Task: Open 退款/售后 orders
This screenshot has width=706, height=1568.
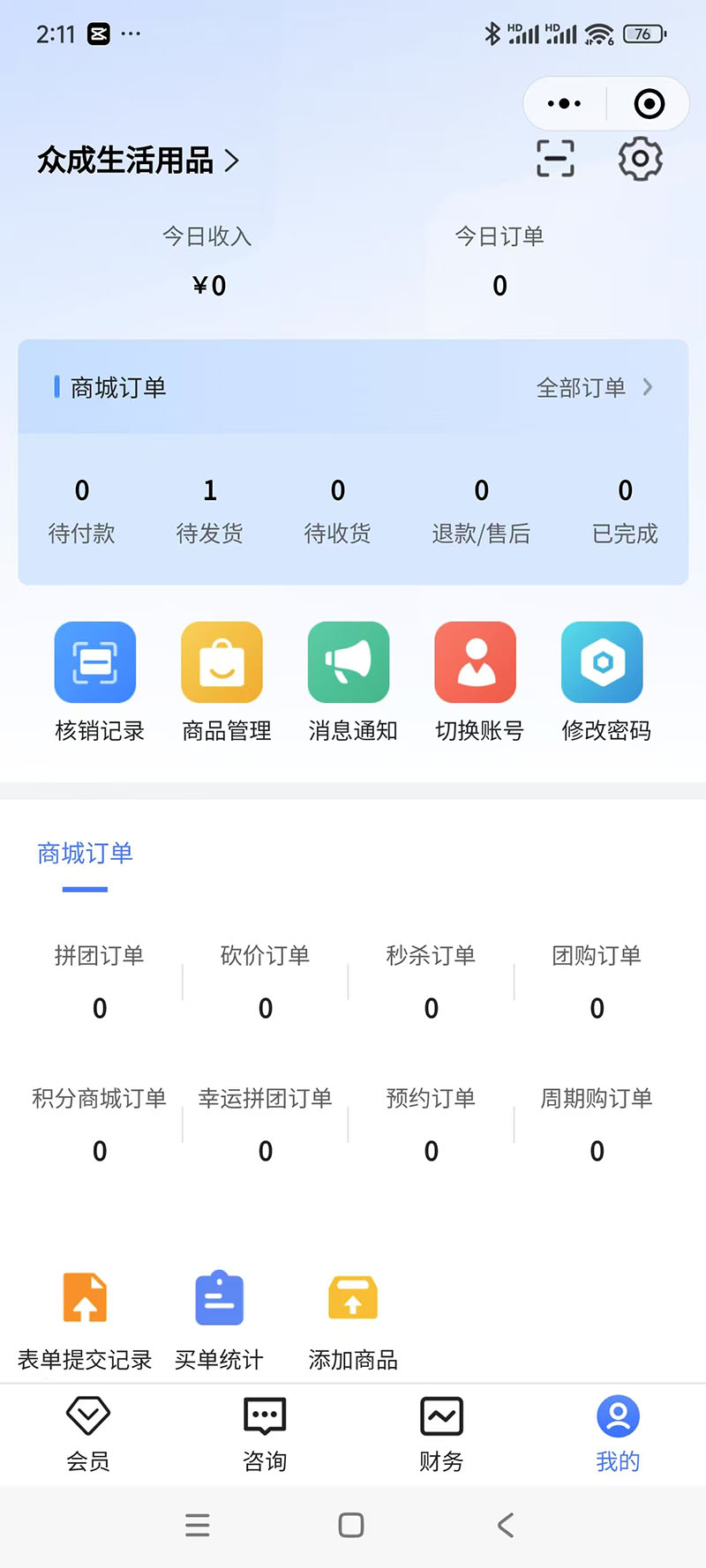Action: (481, 511)
